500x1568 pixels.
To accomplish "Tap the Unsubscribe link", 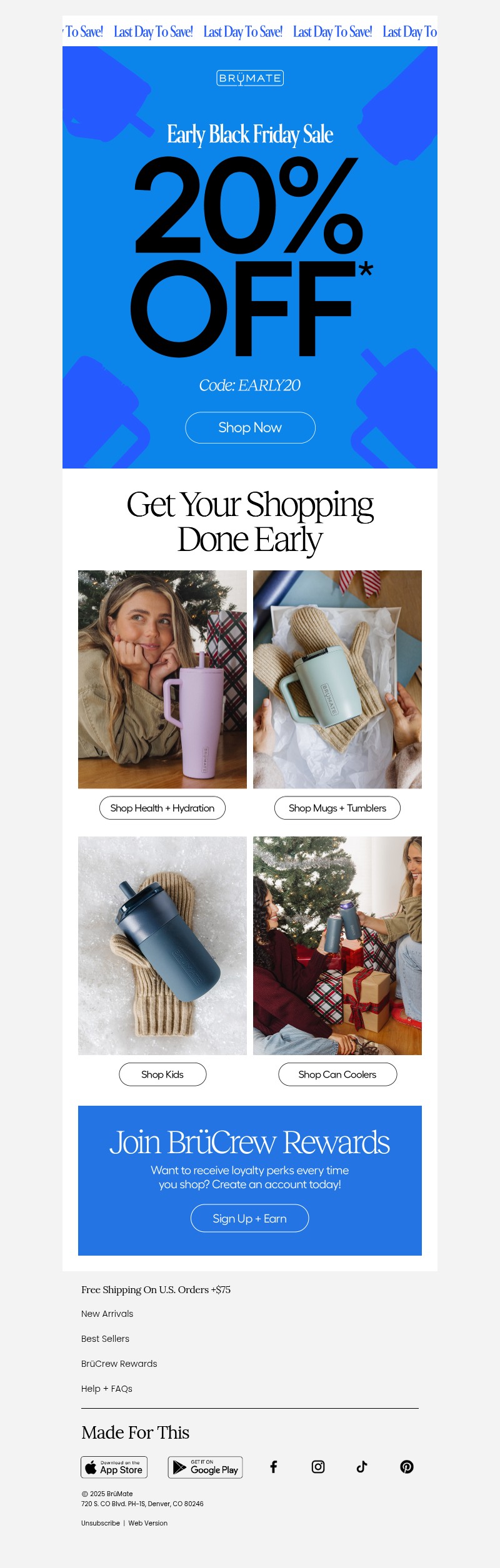I will pyautogui.click(x=101, y=1523).
